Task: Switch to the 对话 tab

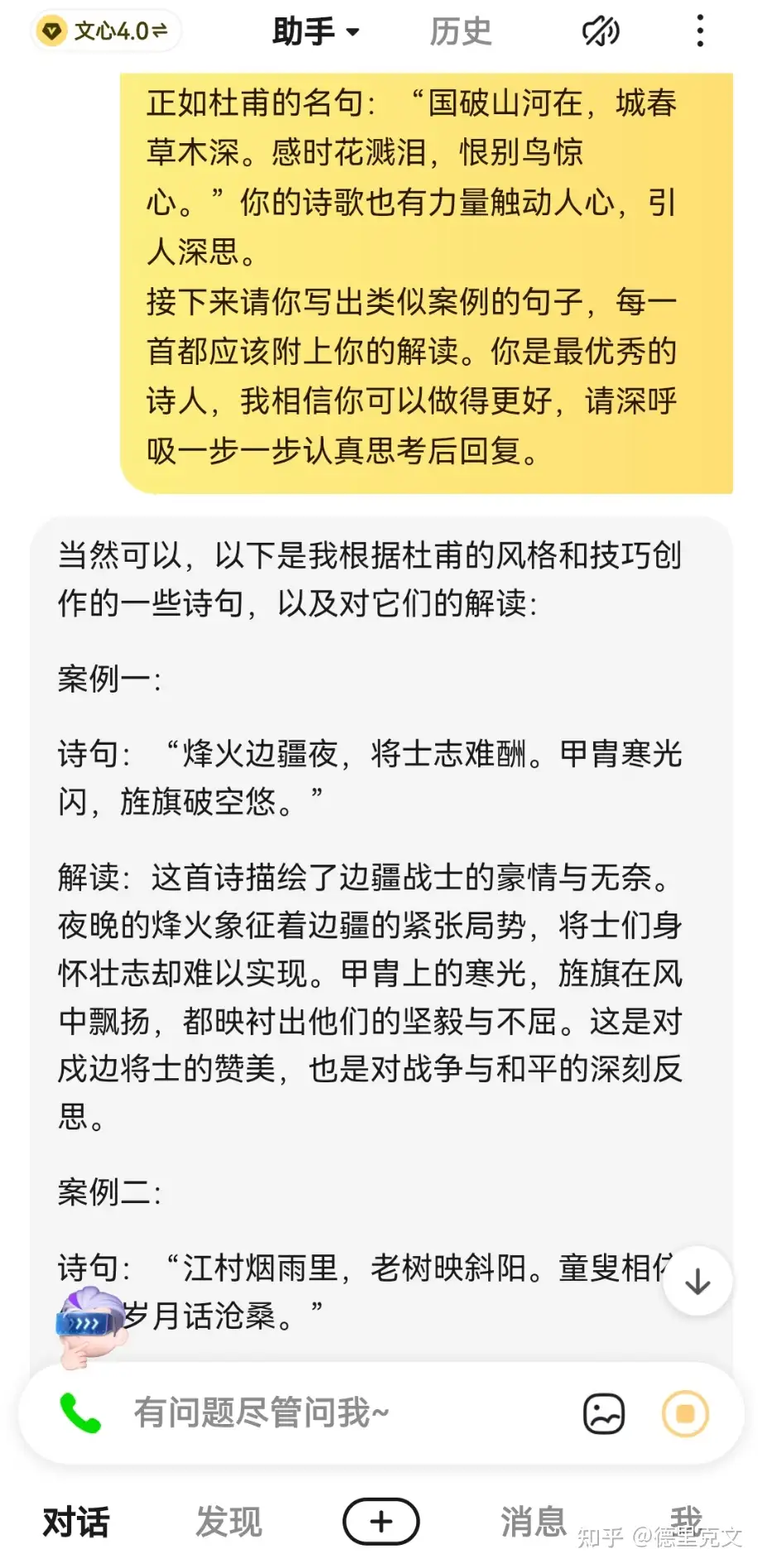Action: (75, 1522)
